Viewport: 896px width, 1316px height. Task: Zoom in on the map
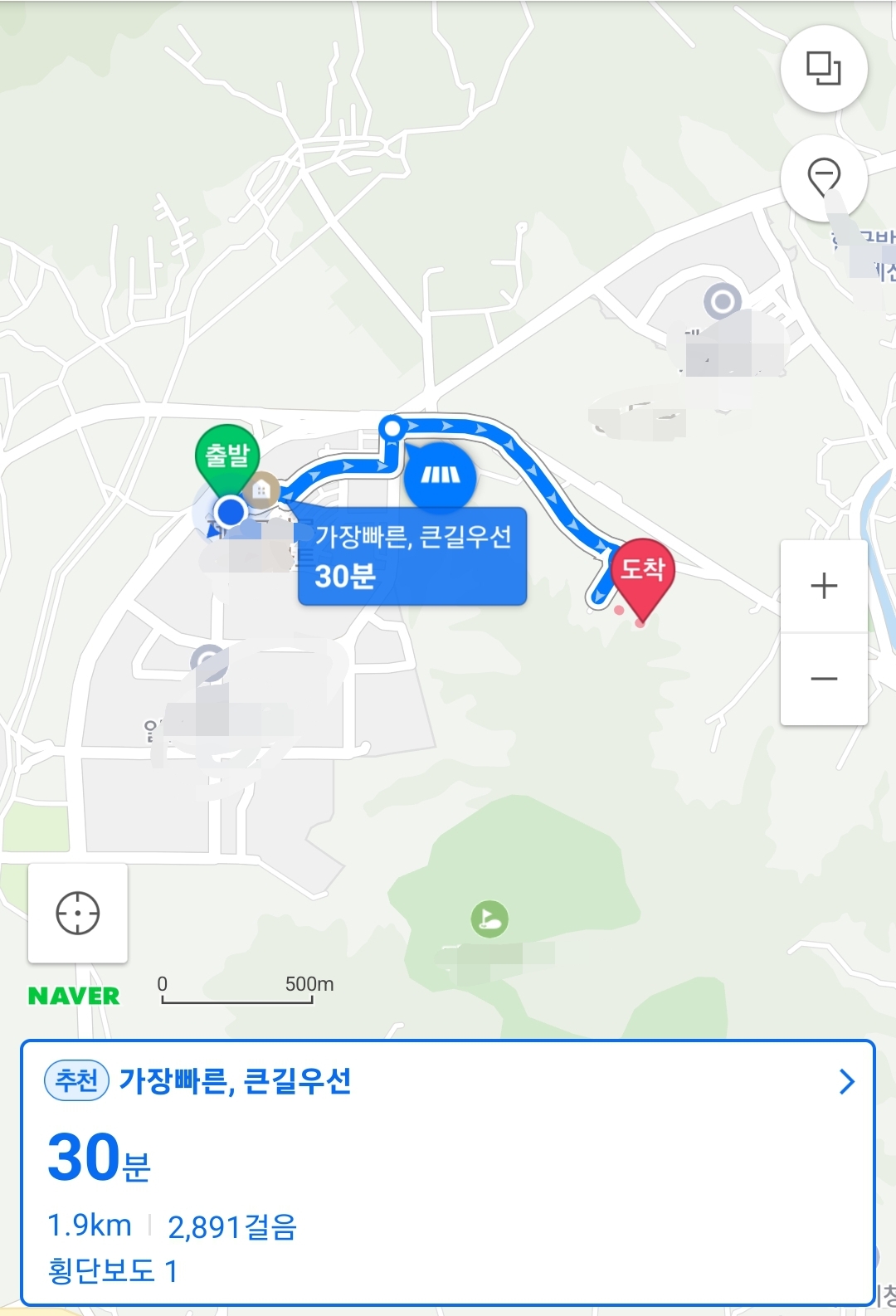click(x=824, y=586)
